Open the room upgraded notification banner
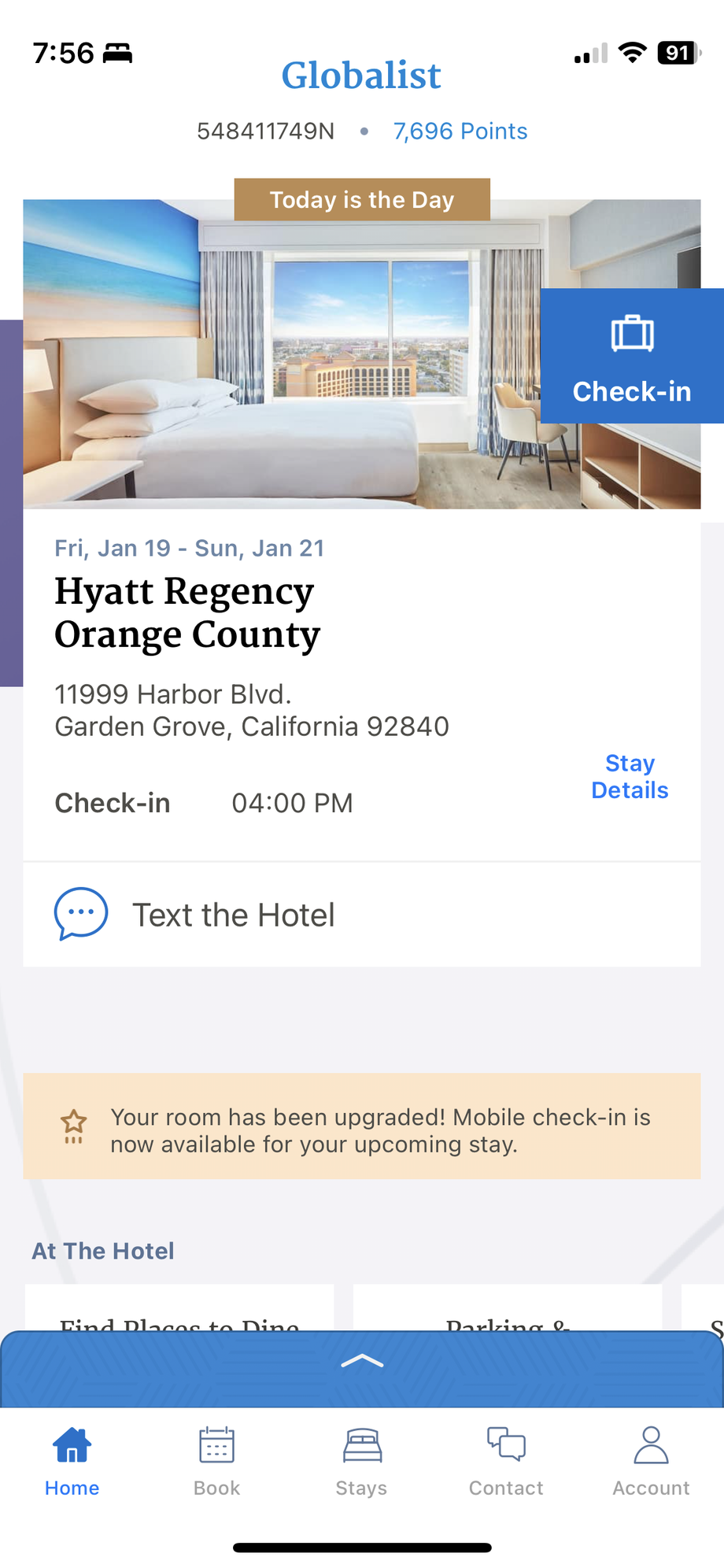The image size is (724, 1568). tap(362, 1126)
